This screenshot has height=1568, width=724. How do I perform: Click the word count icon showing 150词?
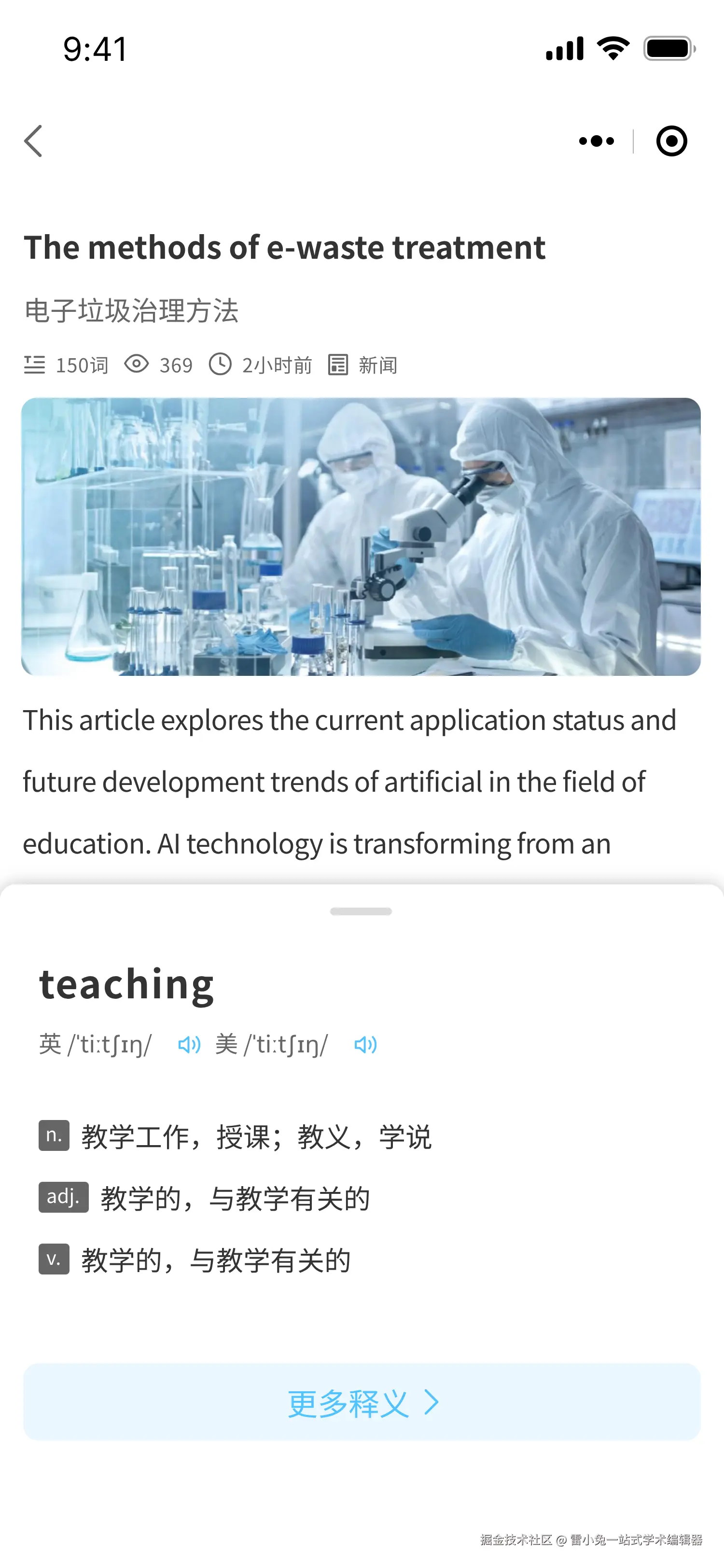coord(35,364)
